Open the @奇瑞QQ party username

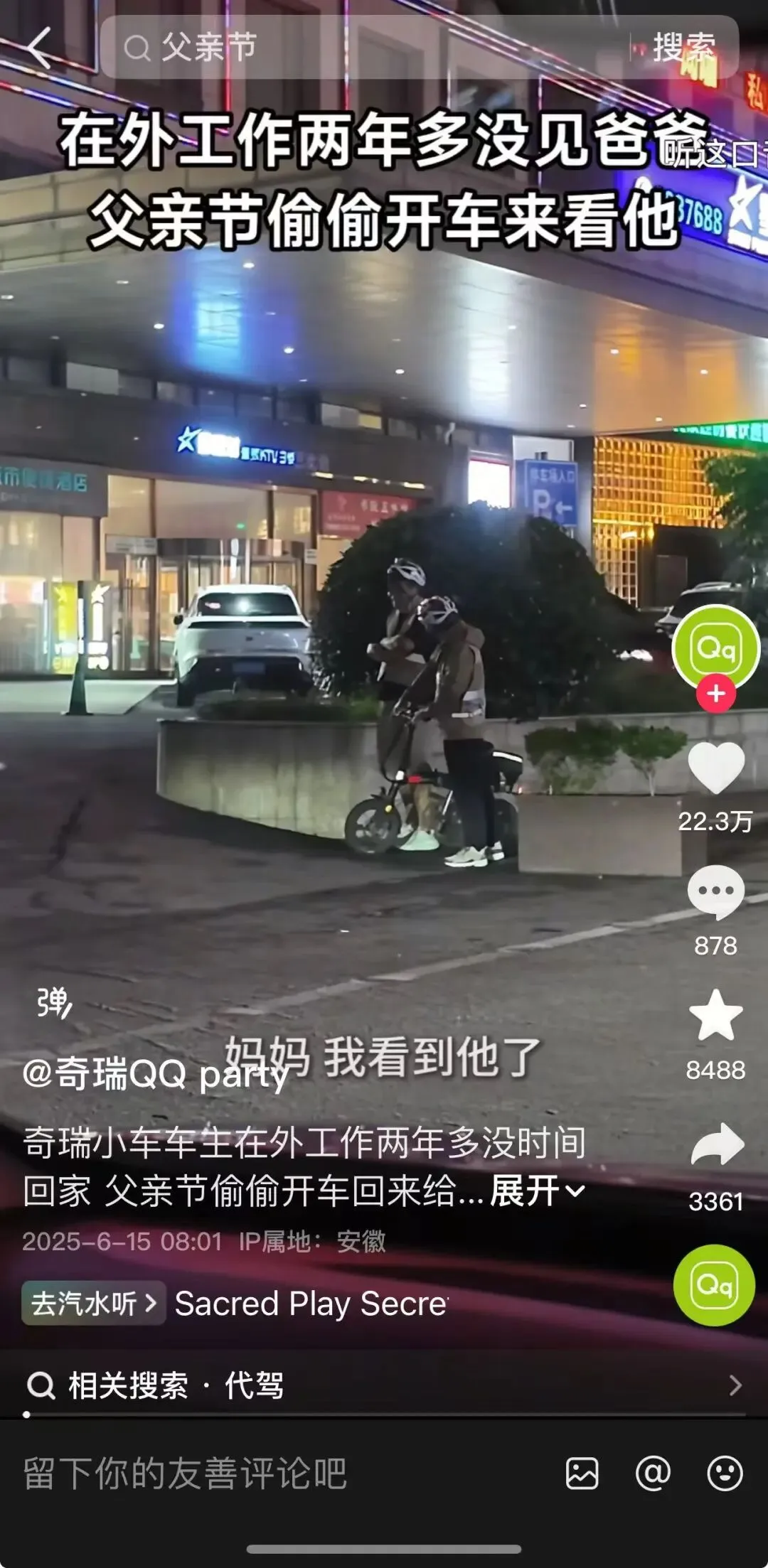(155, 1073)
